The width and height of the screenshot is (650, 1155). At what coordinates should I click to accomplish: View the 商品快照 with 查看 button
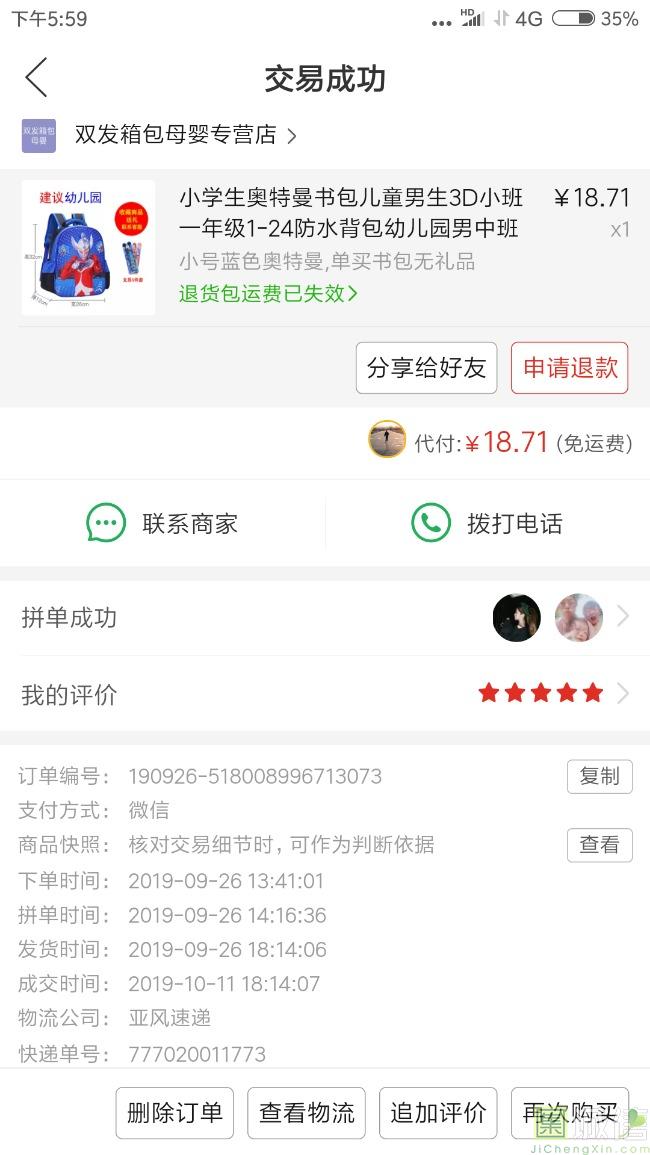[x=599, y=845]
